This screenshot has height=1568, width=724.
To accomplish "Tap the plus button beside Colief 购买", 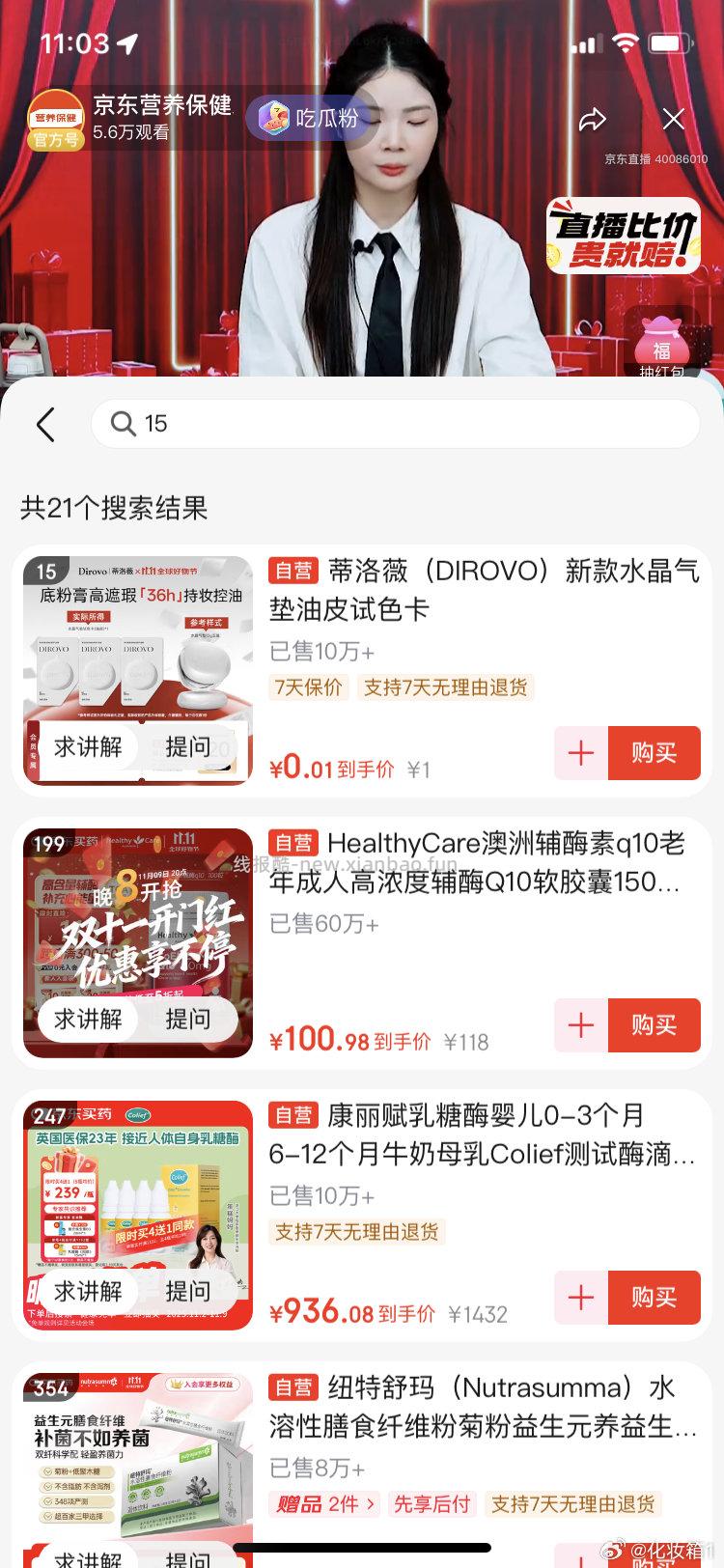I will click(x=579, y=1299).
